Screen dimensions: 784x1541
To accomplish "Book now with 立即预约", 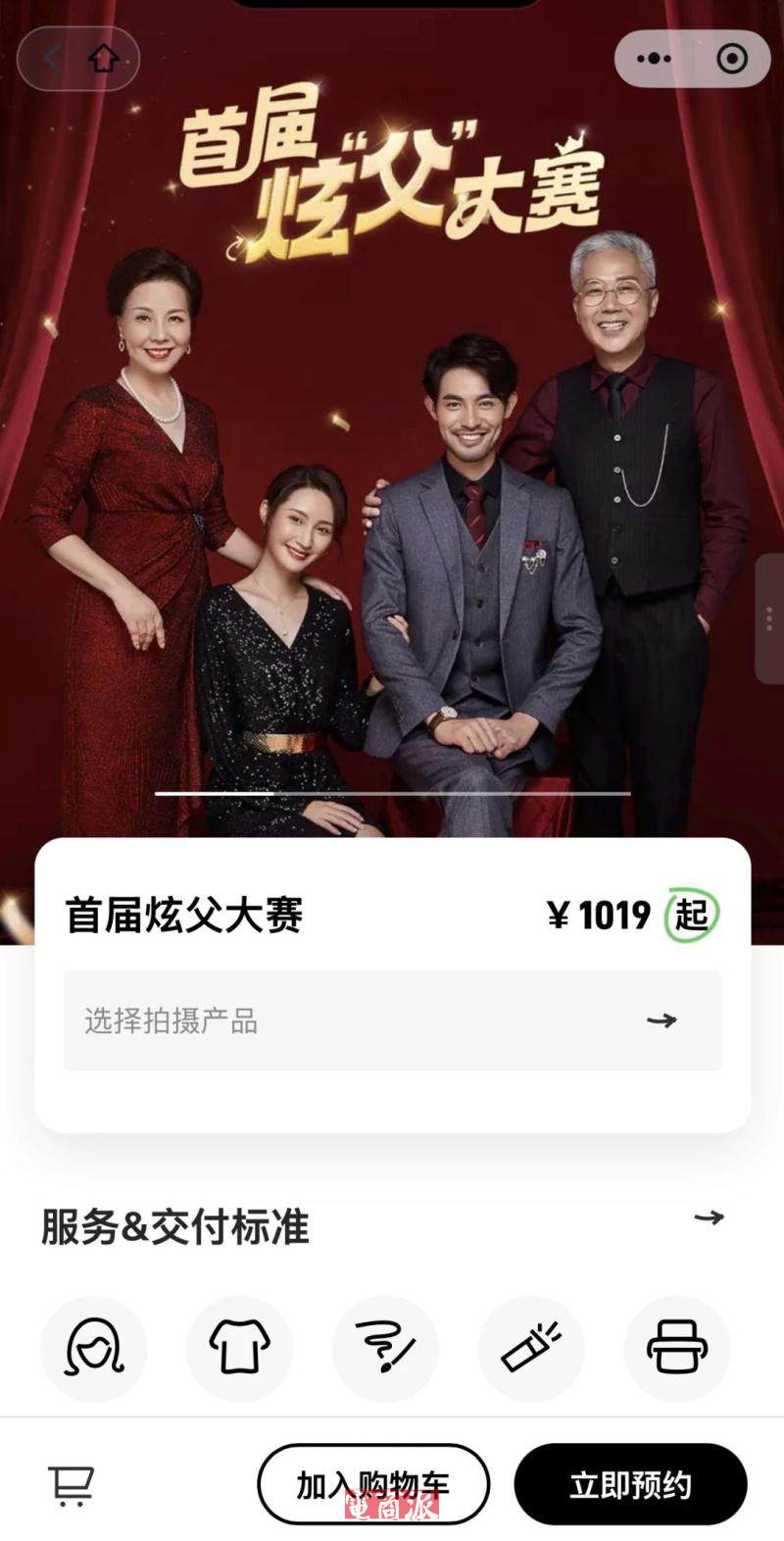I will click(630, 1485).
